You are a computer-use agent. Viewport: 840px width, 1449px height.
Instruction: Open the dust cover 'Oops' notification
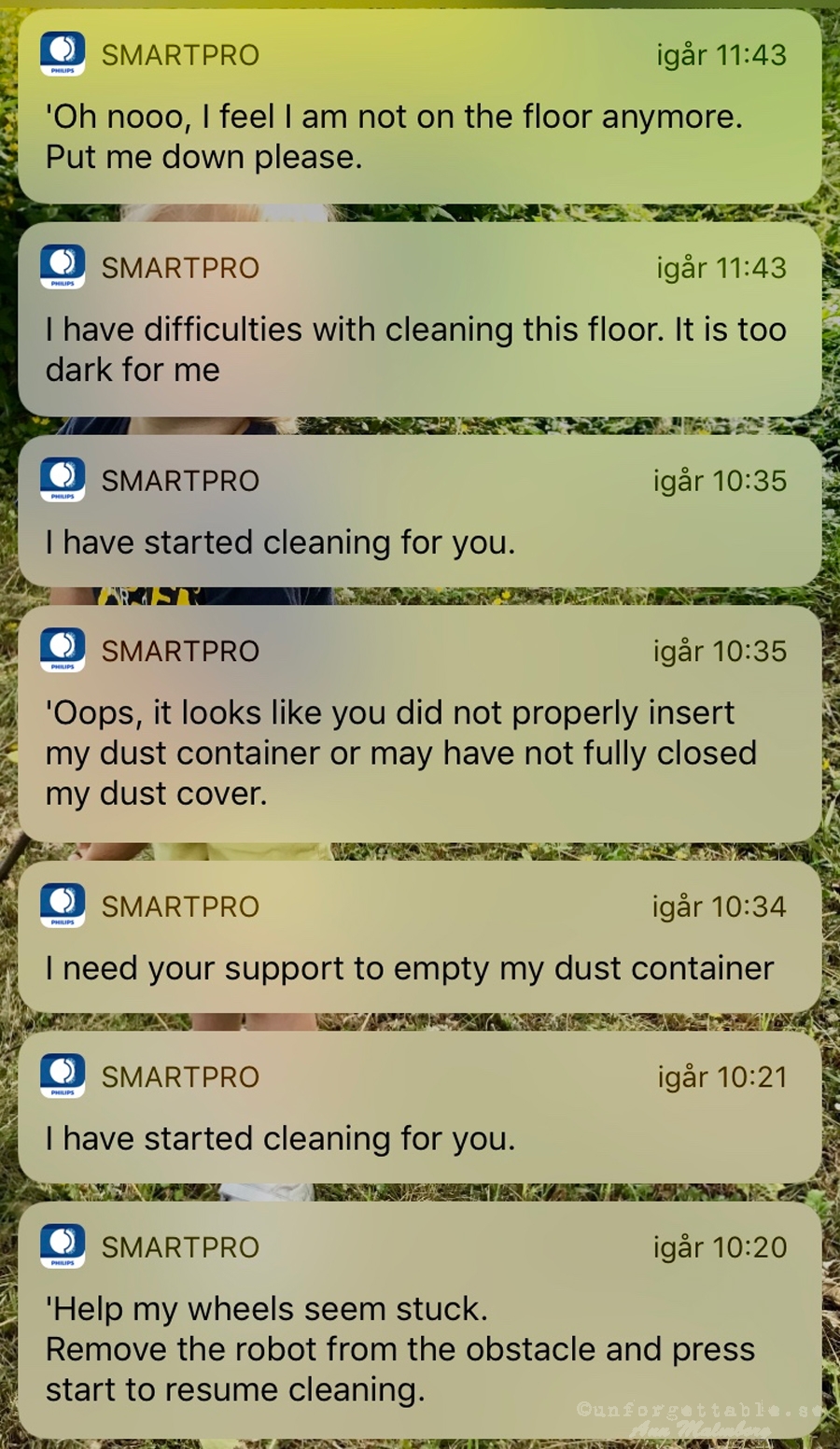(x=420, y=724)
